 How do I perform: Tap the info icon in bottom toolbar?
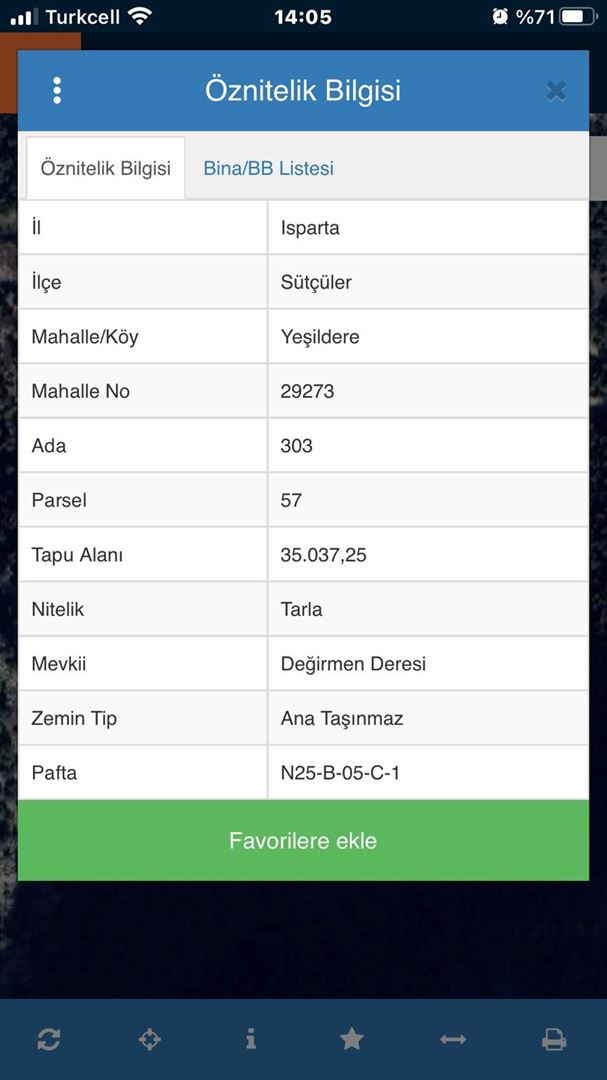point(250,1039)
